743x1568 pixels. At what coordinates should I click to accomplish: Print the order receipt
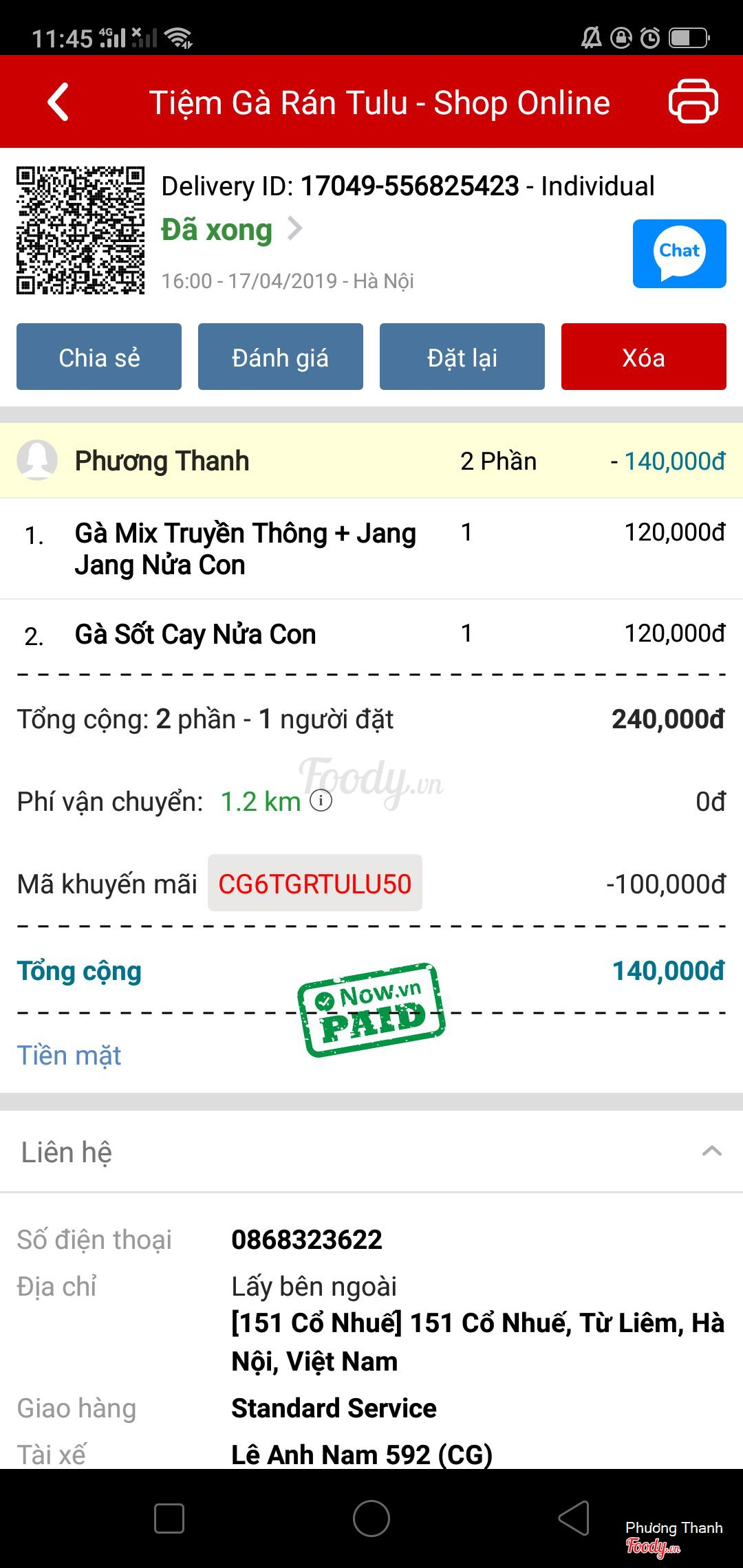(x=693, y=102)
